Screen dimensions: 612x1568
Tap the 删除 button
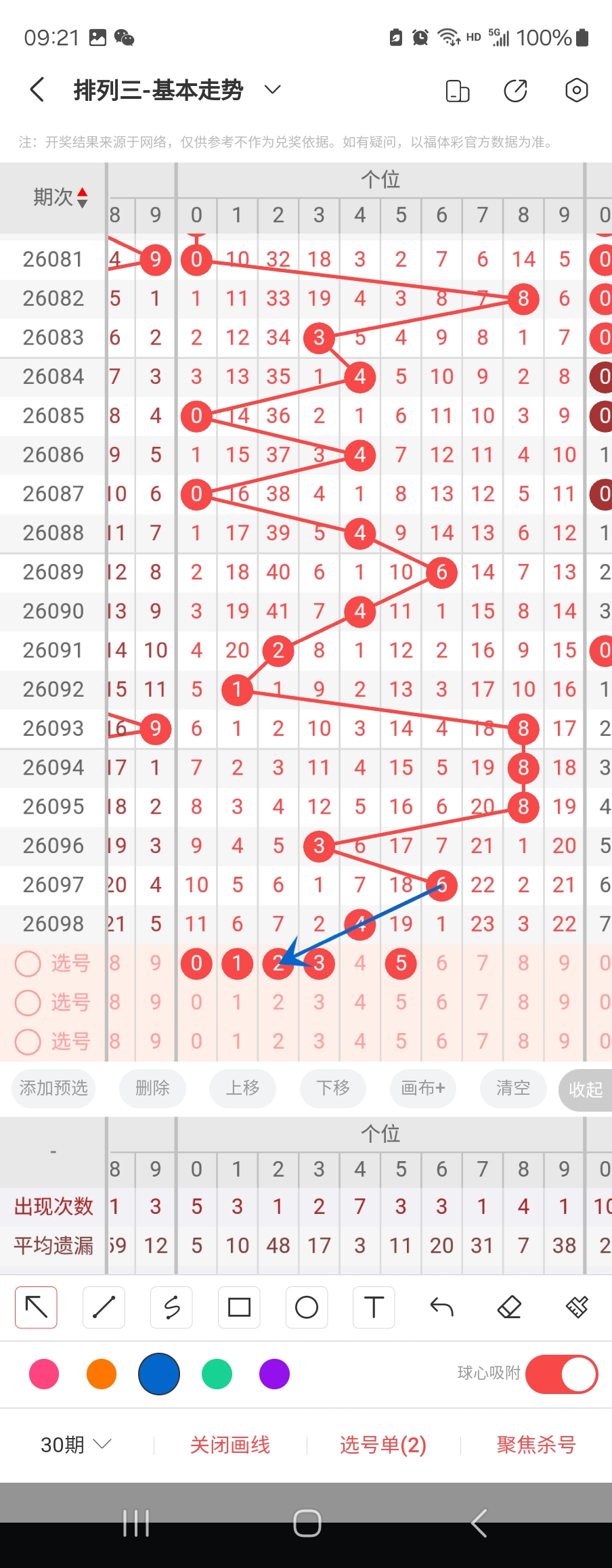(152, 1088)
